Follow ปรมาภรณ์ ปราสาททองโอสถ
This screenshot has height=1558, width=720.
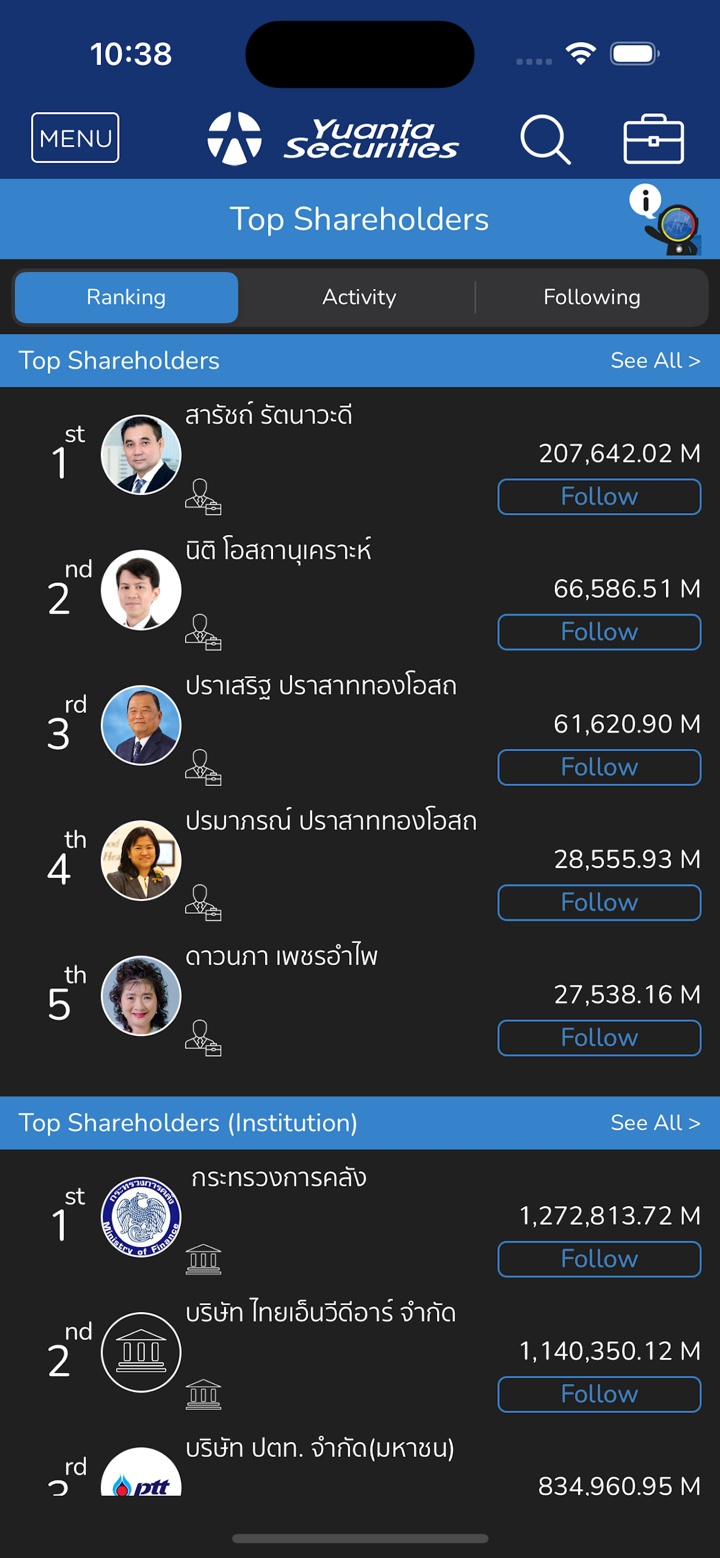[x=599, y=902]
